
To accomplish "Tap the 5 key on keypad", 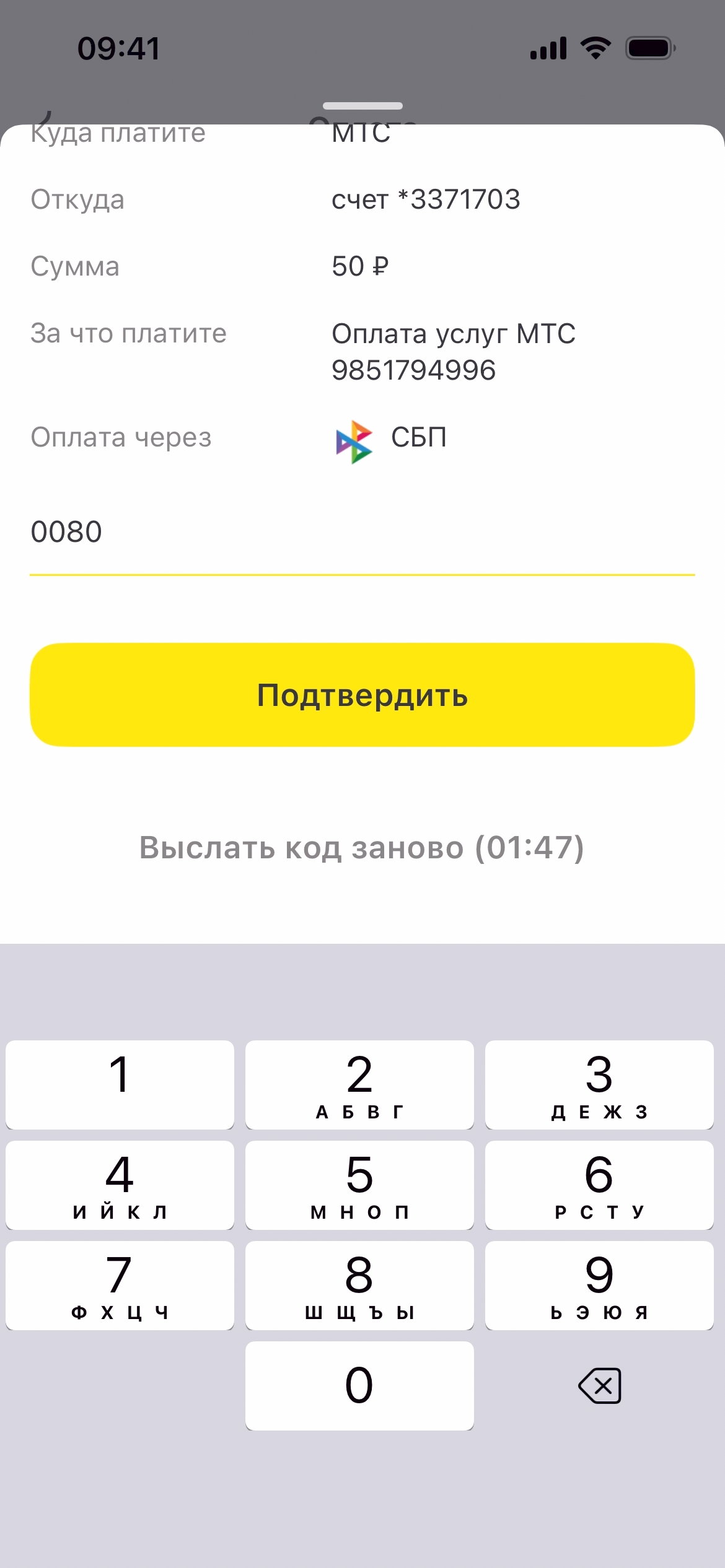I will pyautogui.click(x=359, y=1185).
